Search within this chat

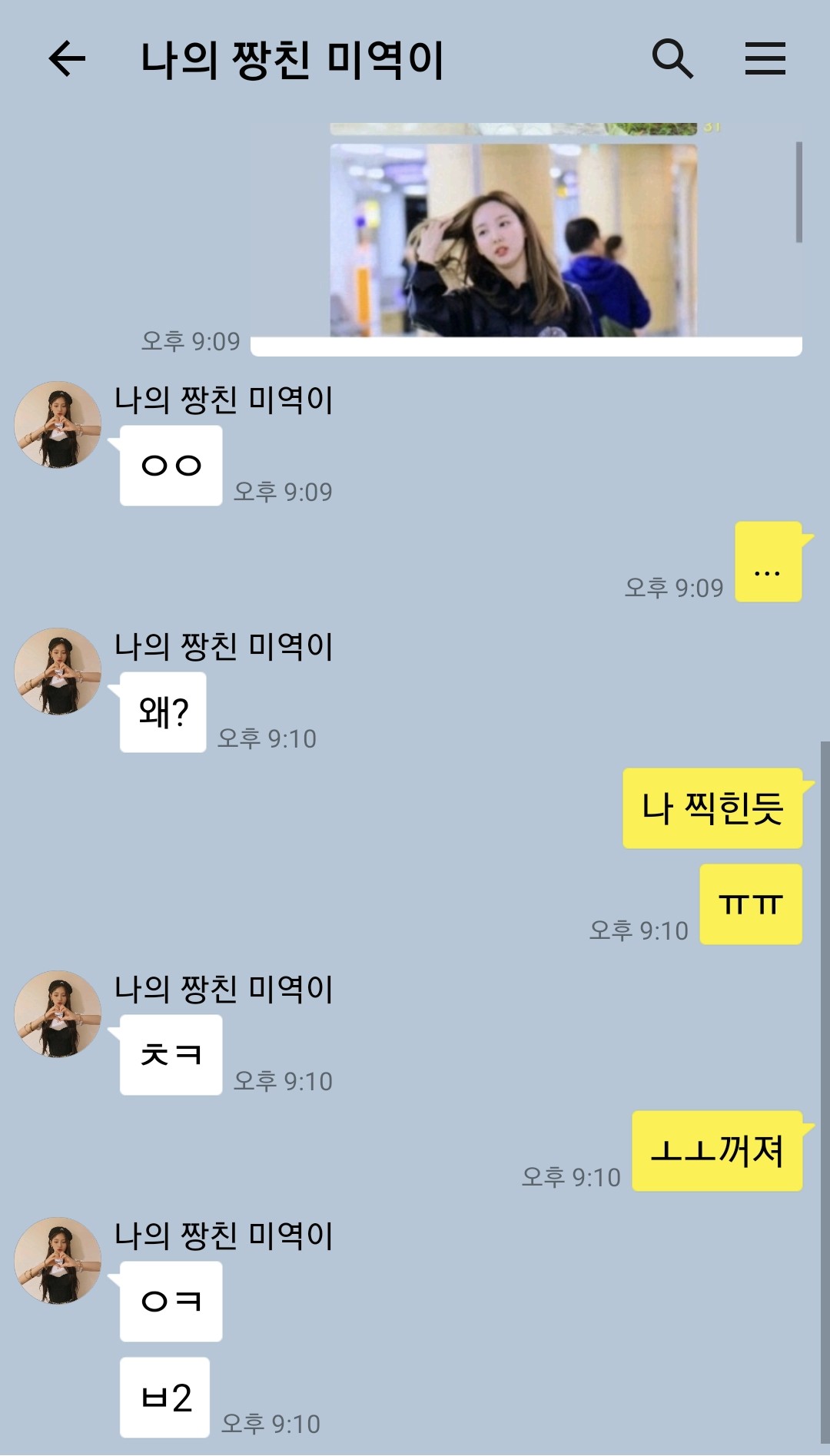coord(672,59)
